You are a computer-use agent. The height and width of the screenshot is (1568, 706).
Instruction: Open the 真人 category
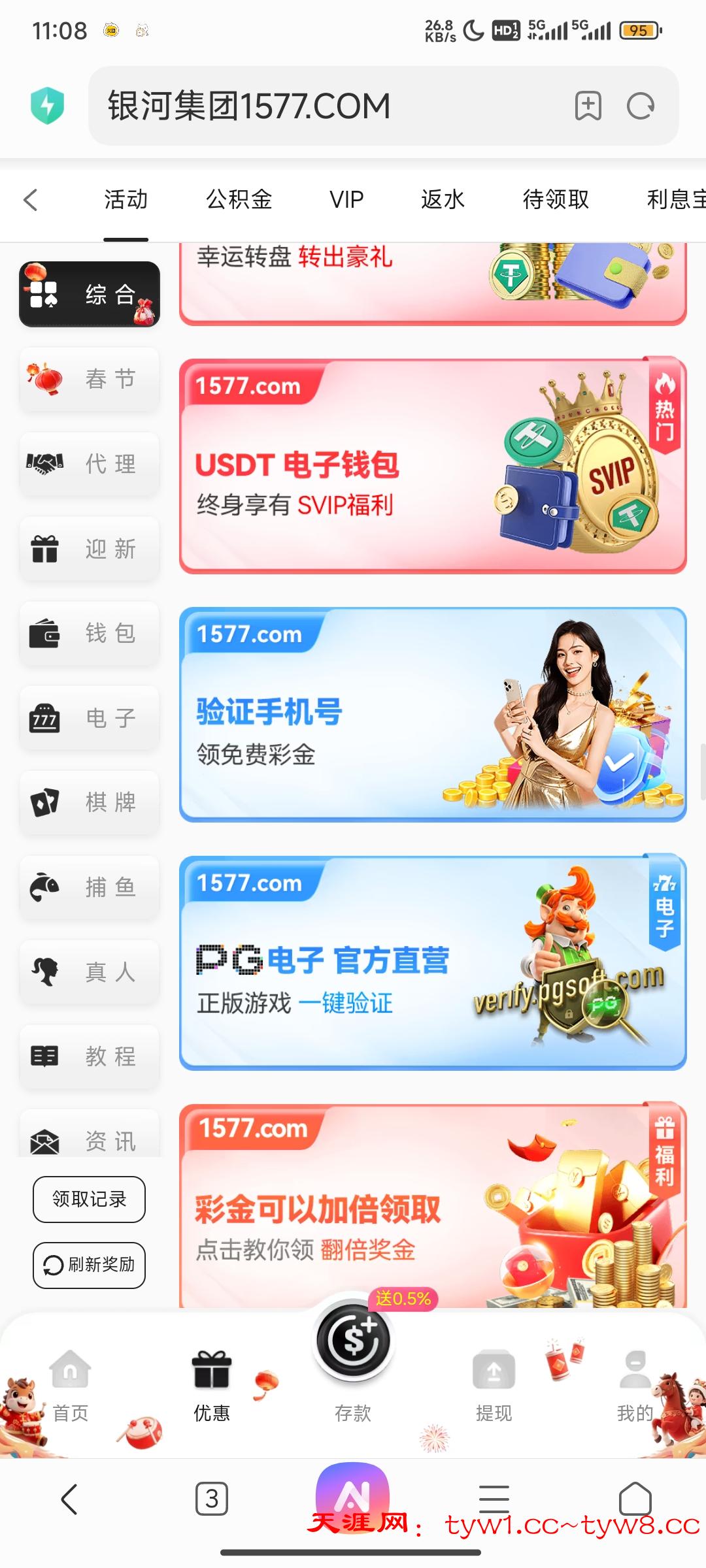90,972
